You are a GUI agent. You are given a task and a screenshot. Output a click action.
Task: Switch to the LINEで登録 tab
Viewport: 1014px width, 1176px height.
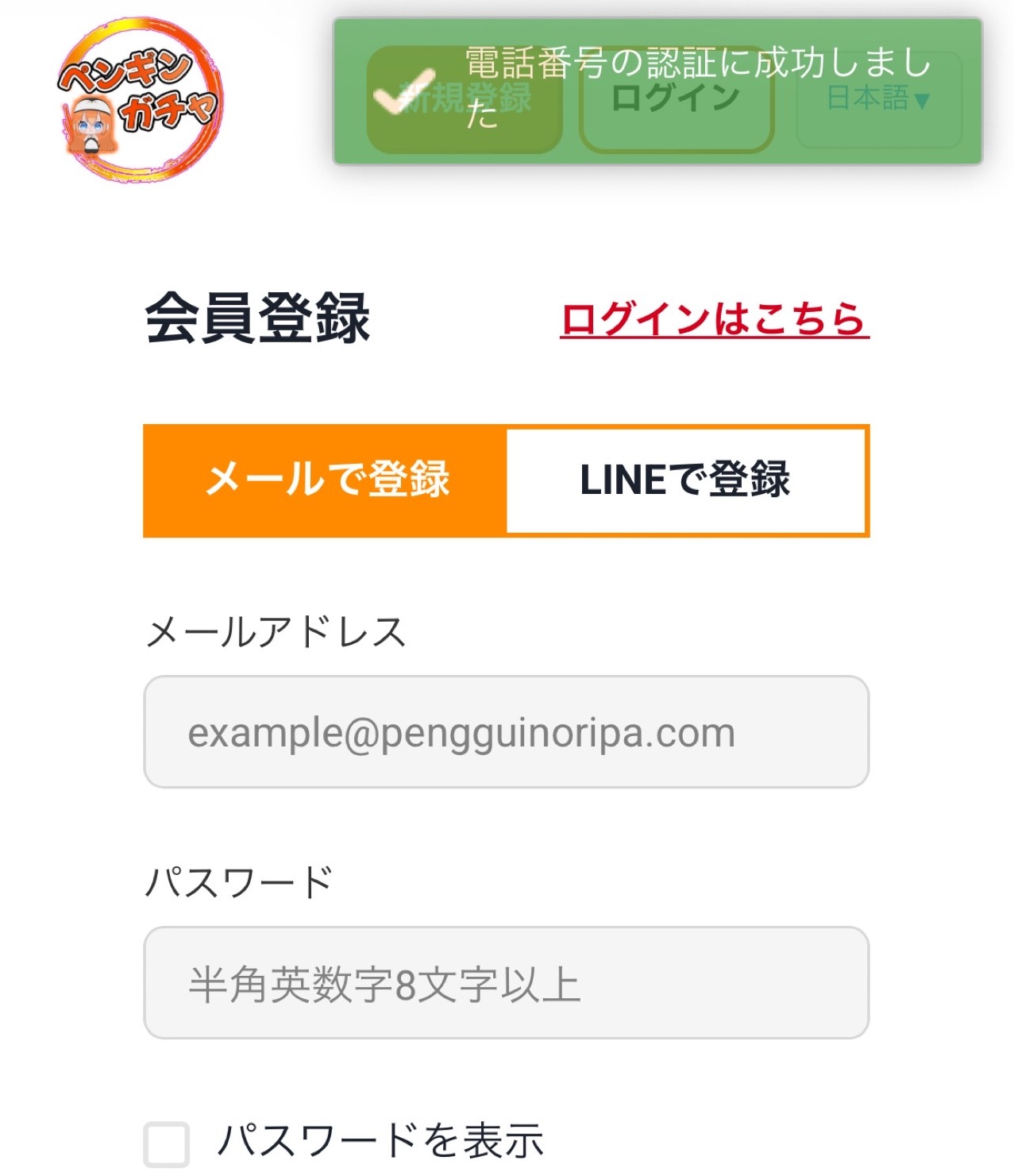[685, 480]
